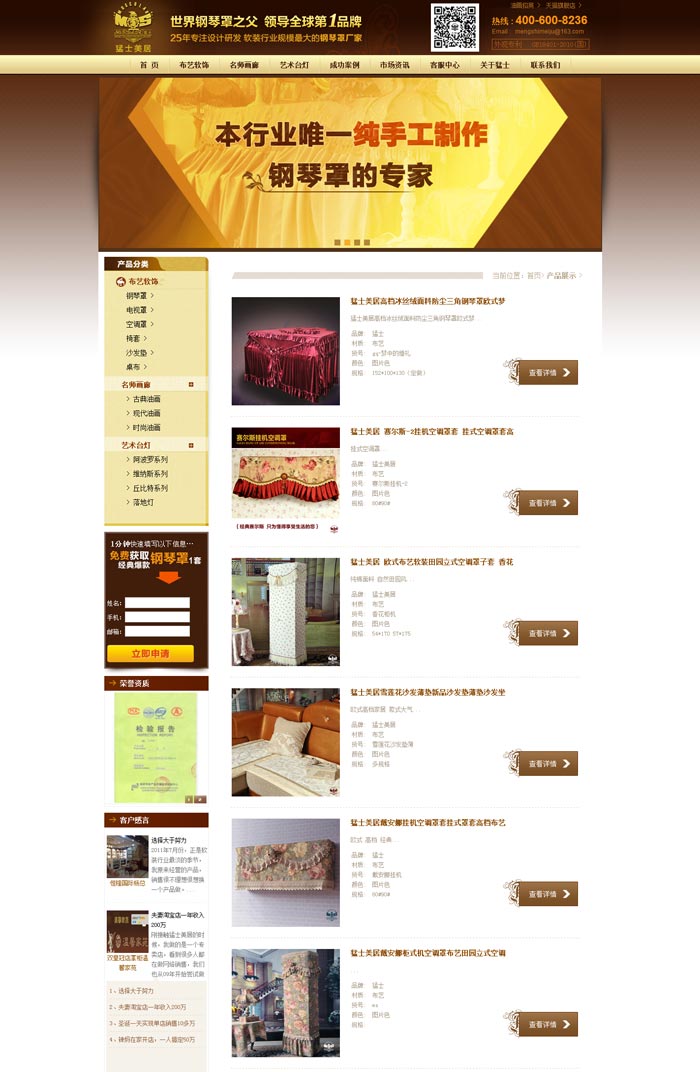
Task: Select 钢琴罩 in the product categories
Action: click(x=137, y=296)
